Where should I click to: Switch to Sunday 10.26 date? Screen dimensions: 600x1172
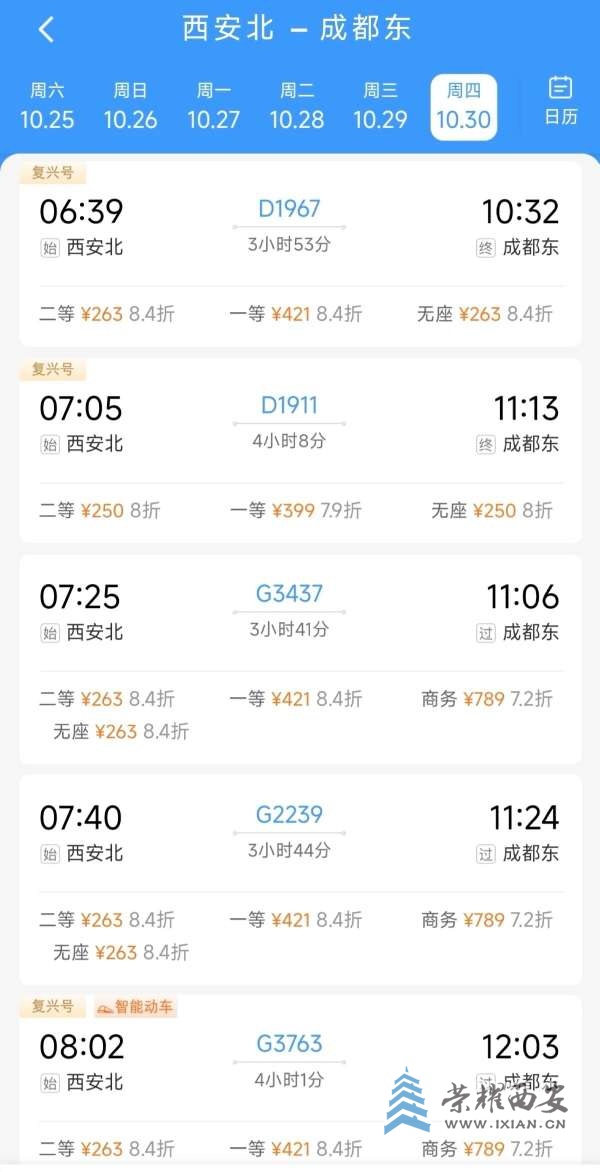click(130, 106)
